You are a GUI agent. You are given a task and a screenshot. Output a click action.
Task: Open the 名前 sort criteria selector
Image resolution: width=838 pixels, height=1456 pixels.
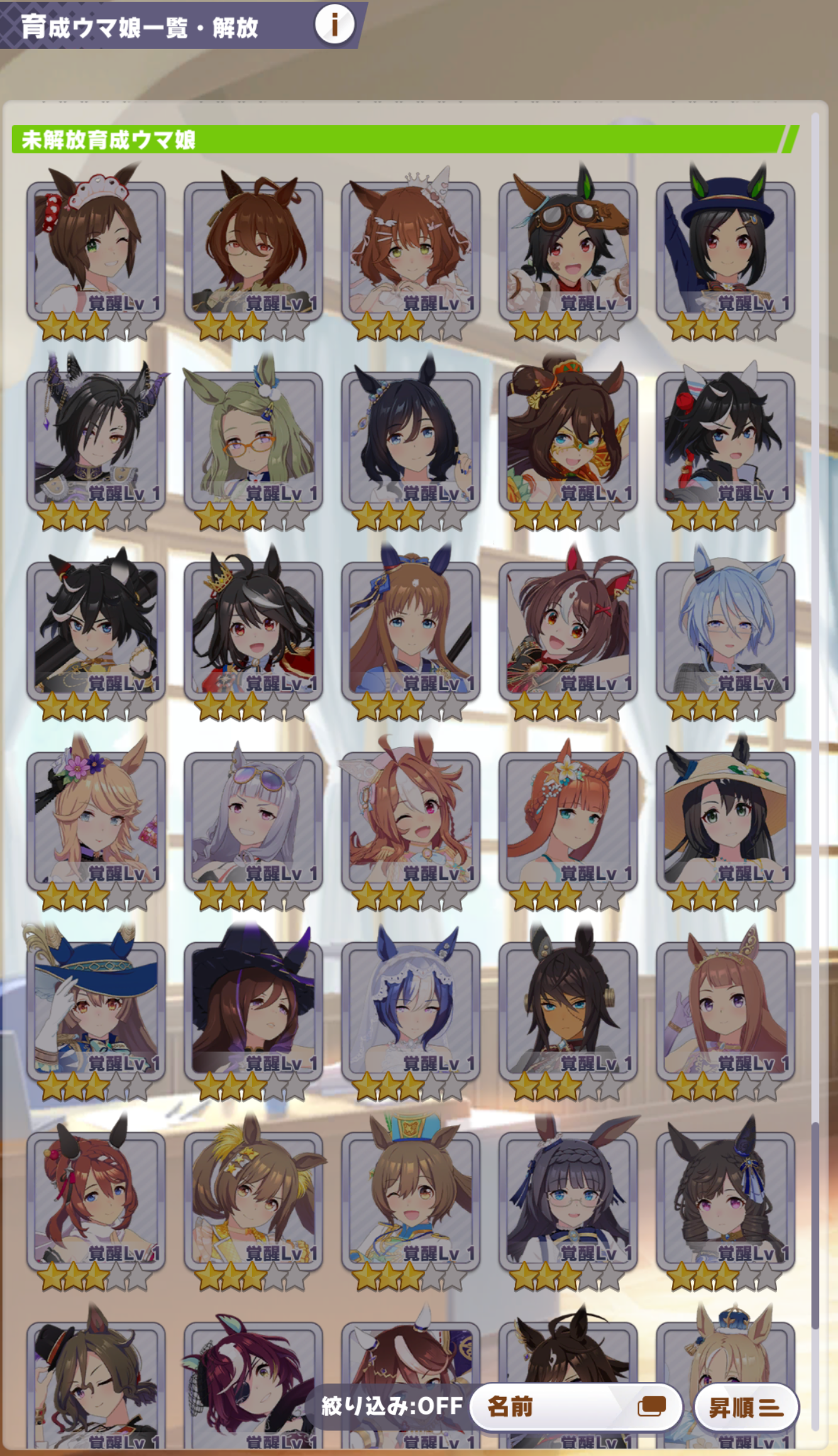pyautogui.click(x=576, y=1406)
